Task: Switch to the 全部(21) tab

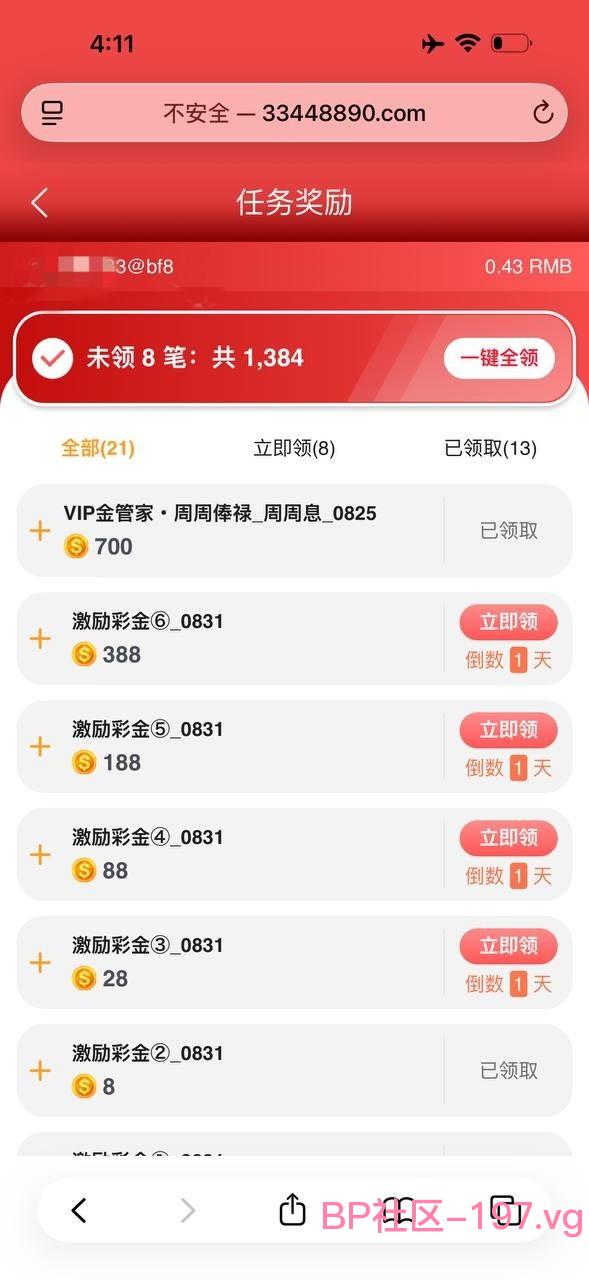Action: 98,448
